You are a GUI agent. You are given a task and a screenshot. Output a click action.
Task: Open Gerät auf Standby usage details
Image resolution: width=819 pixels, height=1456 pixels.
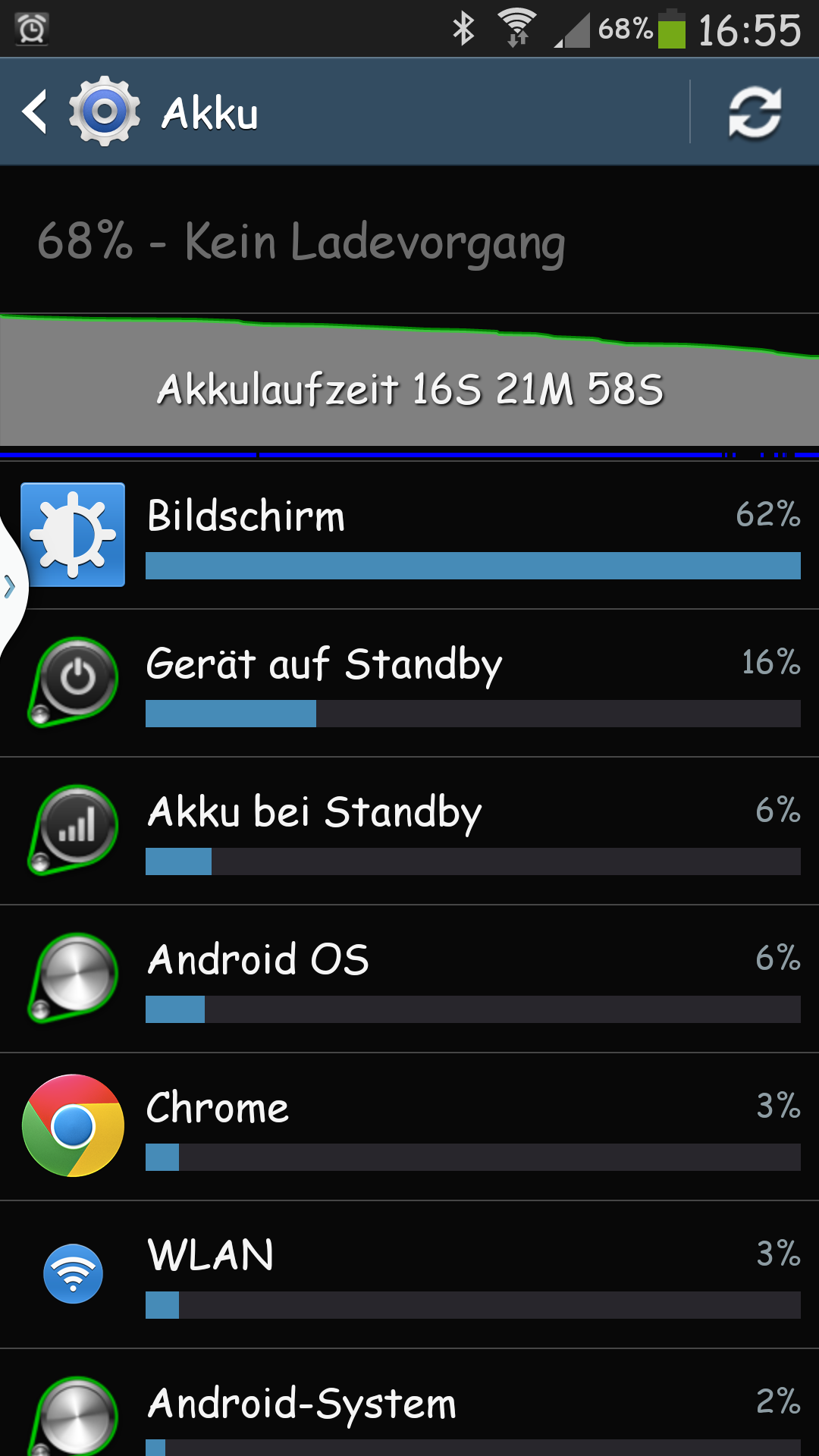tap(409, 683)
